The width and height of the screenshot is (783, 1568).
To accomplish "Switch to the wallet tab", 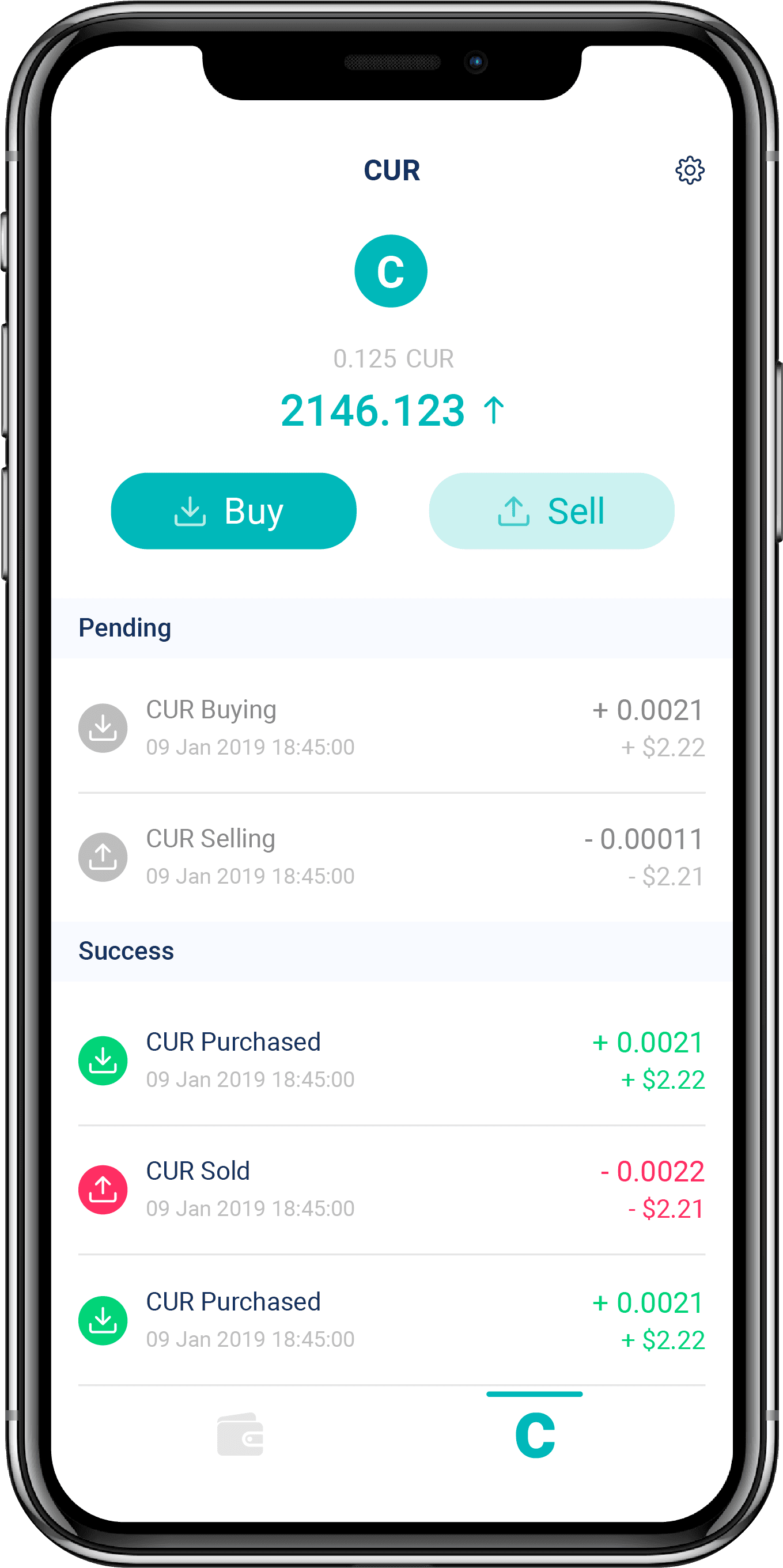I will (240, 1435).
